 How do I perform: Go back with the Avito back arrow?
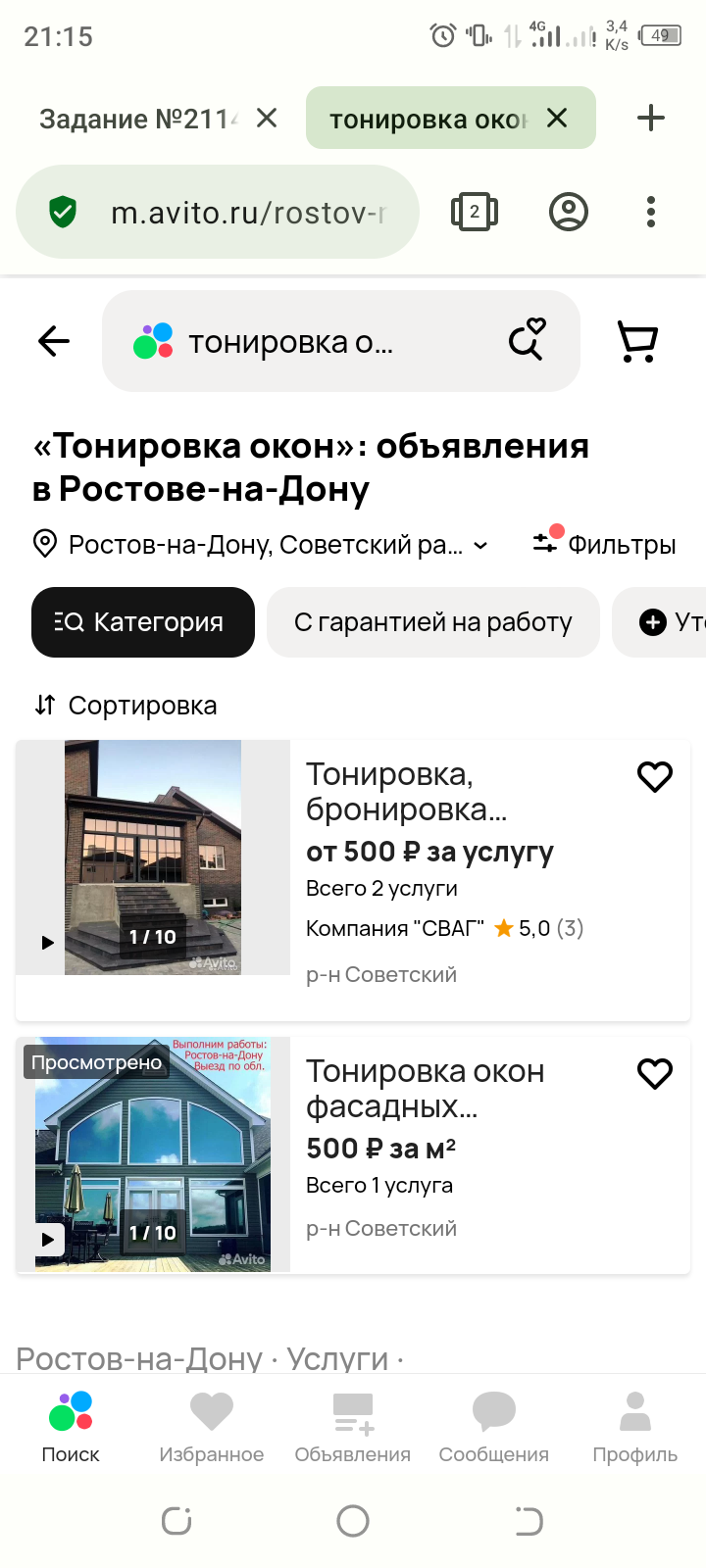54,341
